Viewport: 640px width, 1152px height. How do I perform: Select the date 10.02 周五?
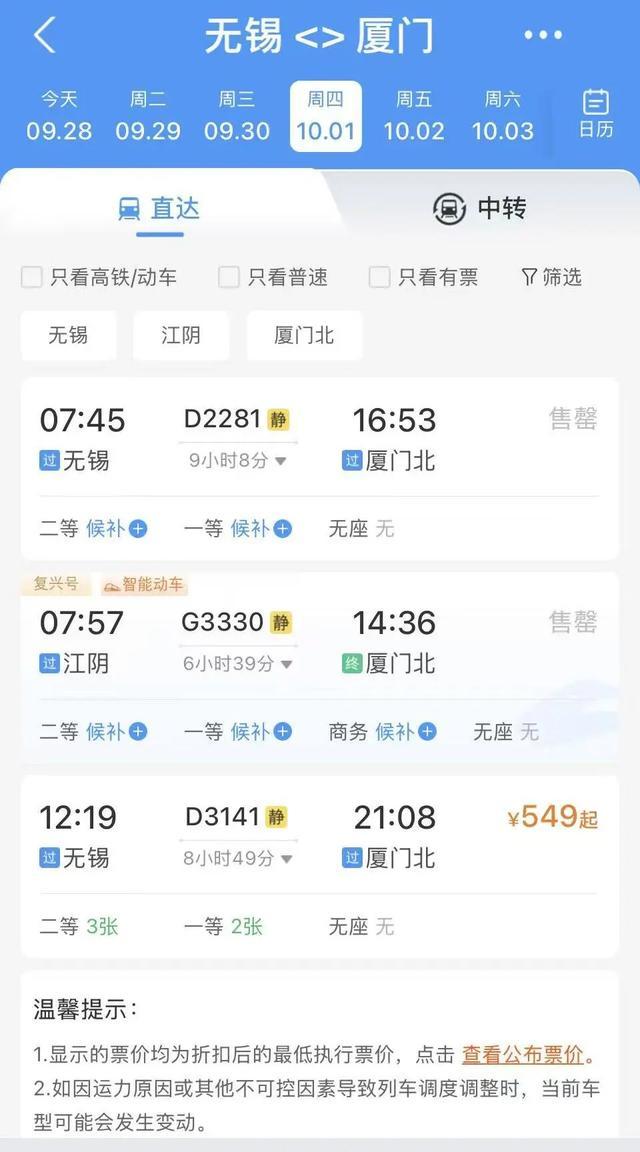[x=414, y=116]
